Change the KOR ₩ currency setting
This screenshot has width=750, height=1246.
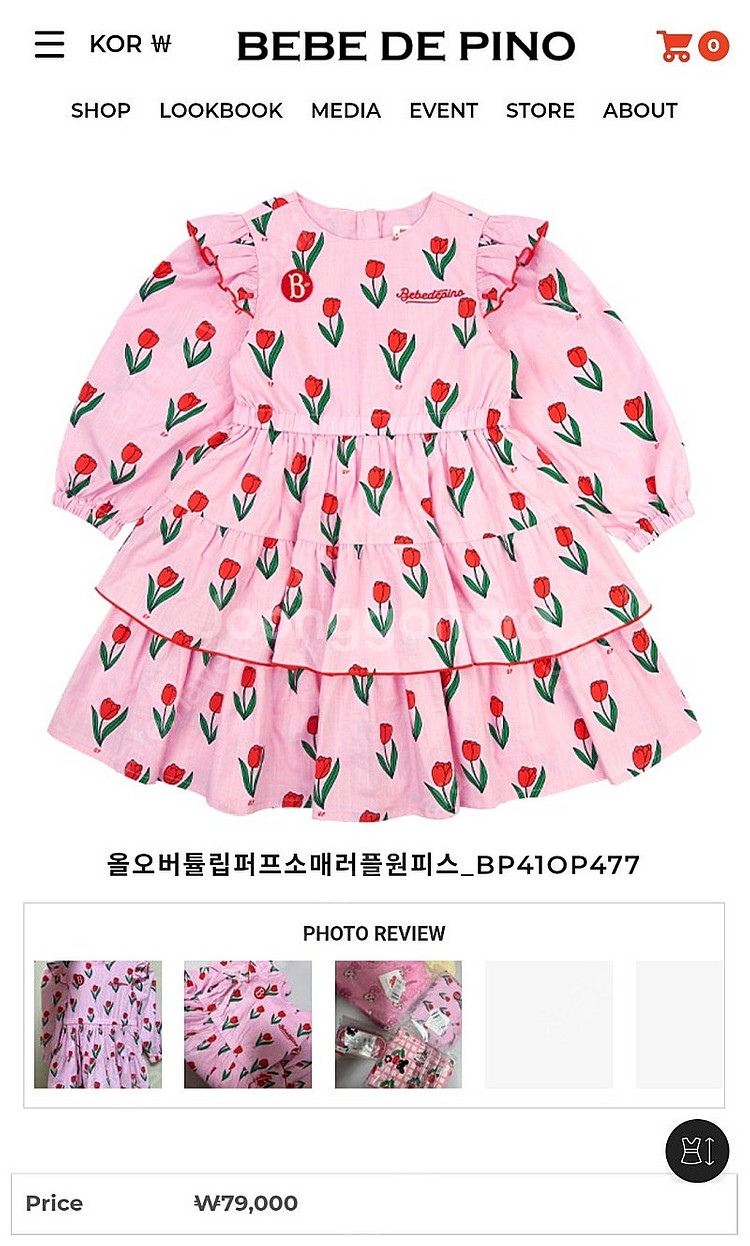coord(131,45)
